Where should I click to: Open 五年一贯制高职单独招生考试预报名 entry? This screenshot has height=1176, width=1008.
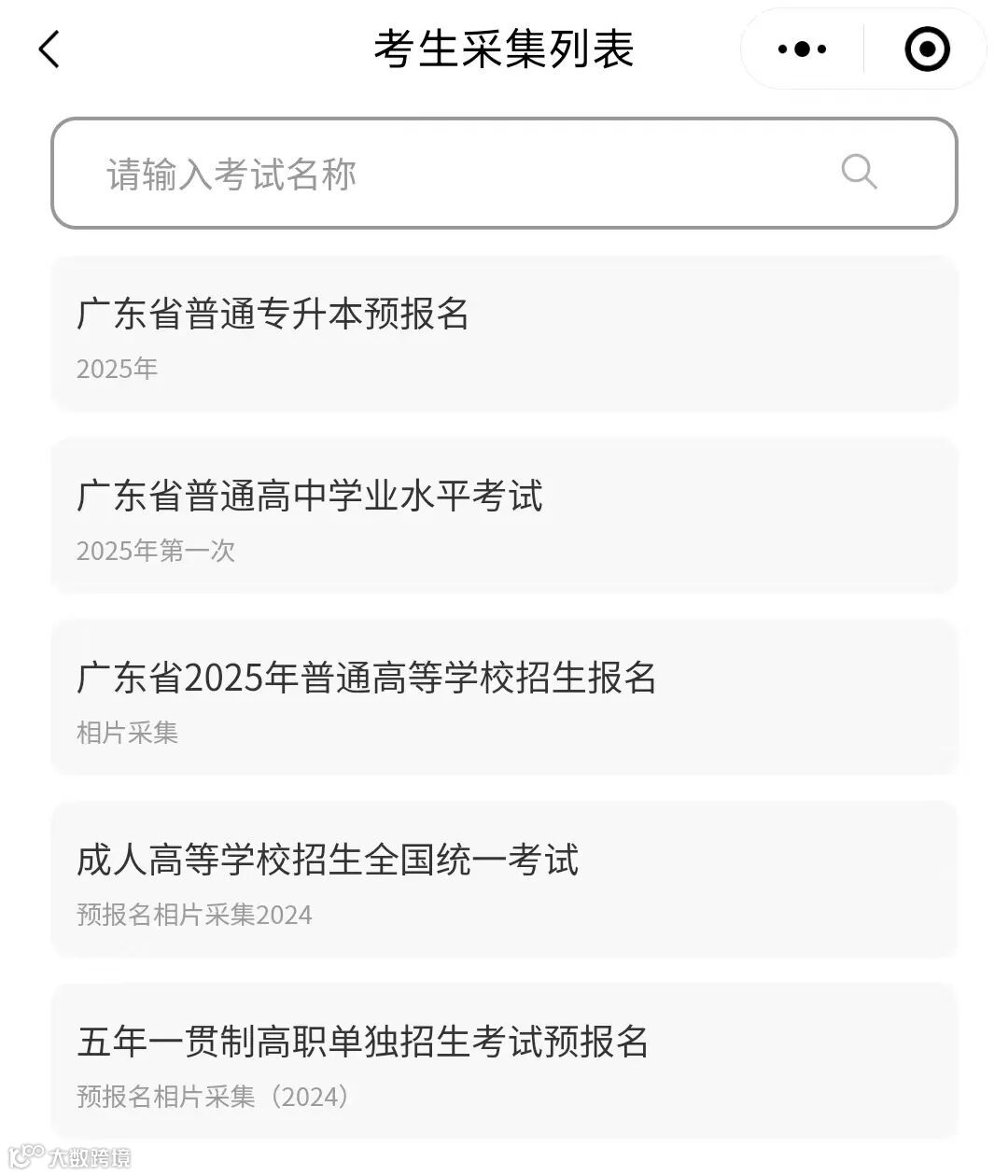[504, 1059]
